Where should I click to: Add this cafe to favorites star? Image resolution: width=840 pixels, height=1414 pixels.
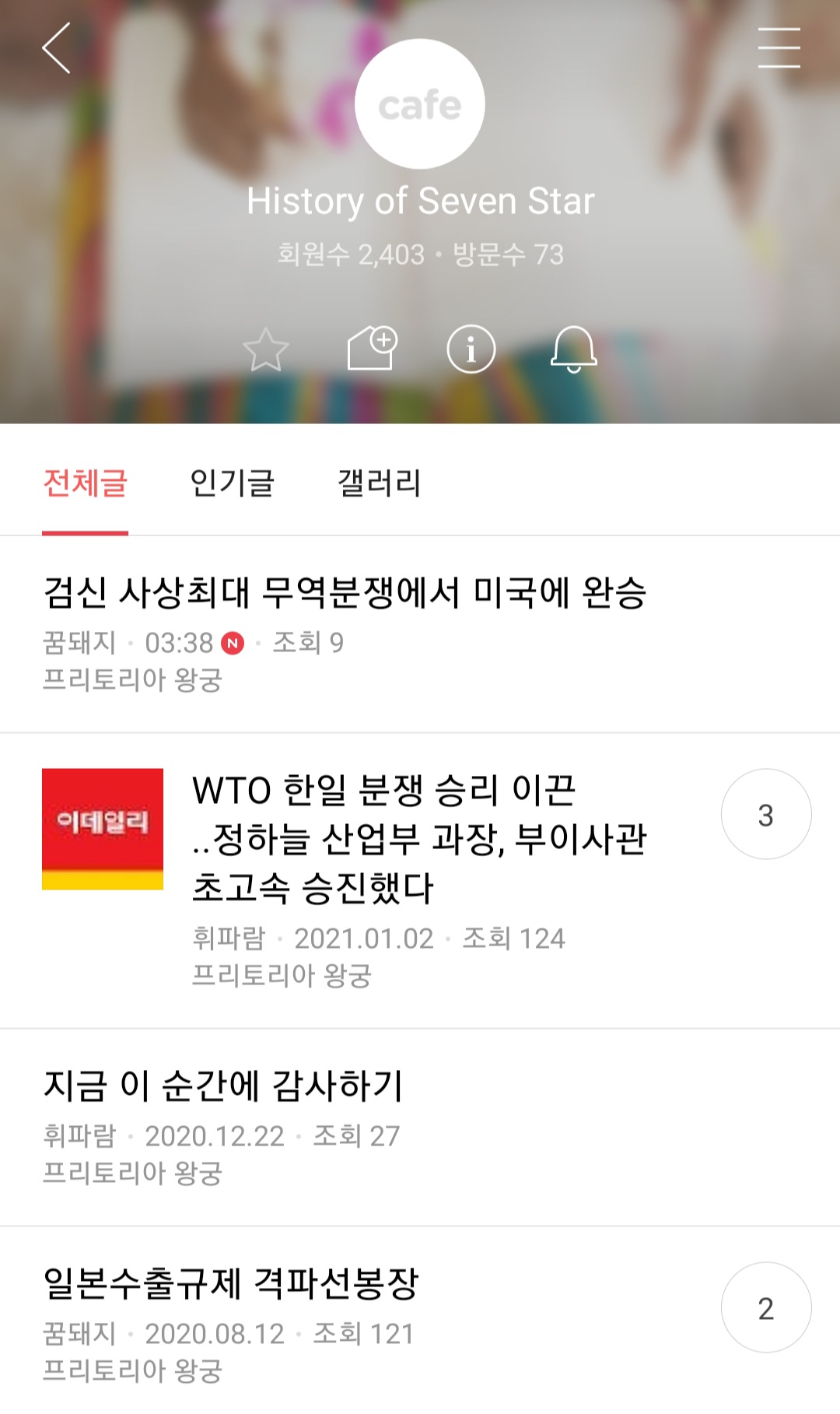266,349
